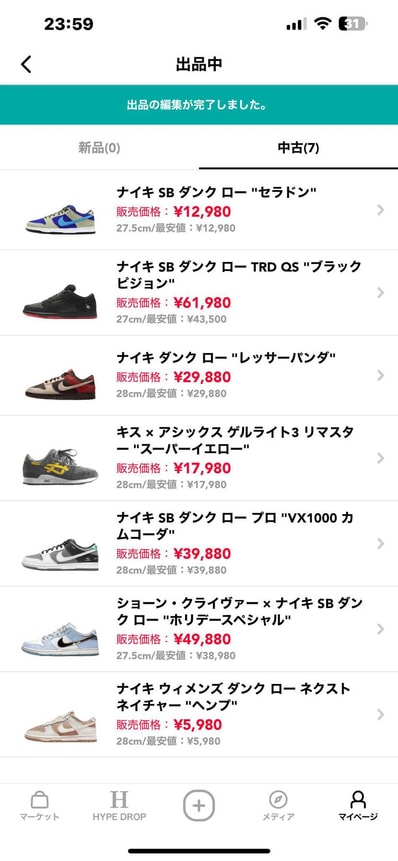Open the スーパーイエロー Gel-Lyte 3 listing
The image size is (398, 861).
point(199,458)
